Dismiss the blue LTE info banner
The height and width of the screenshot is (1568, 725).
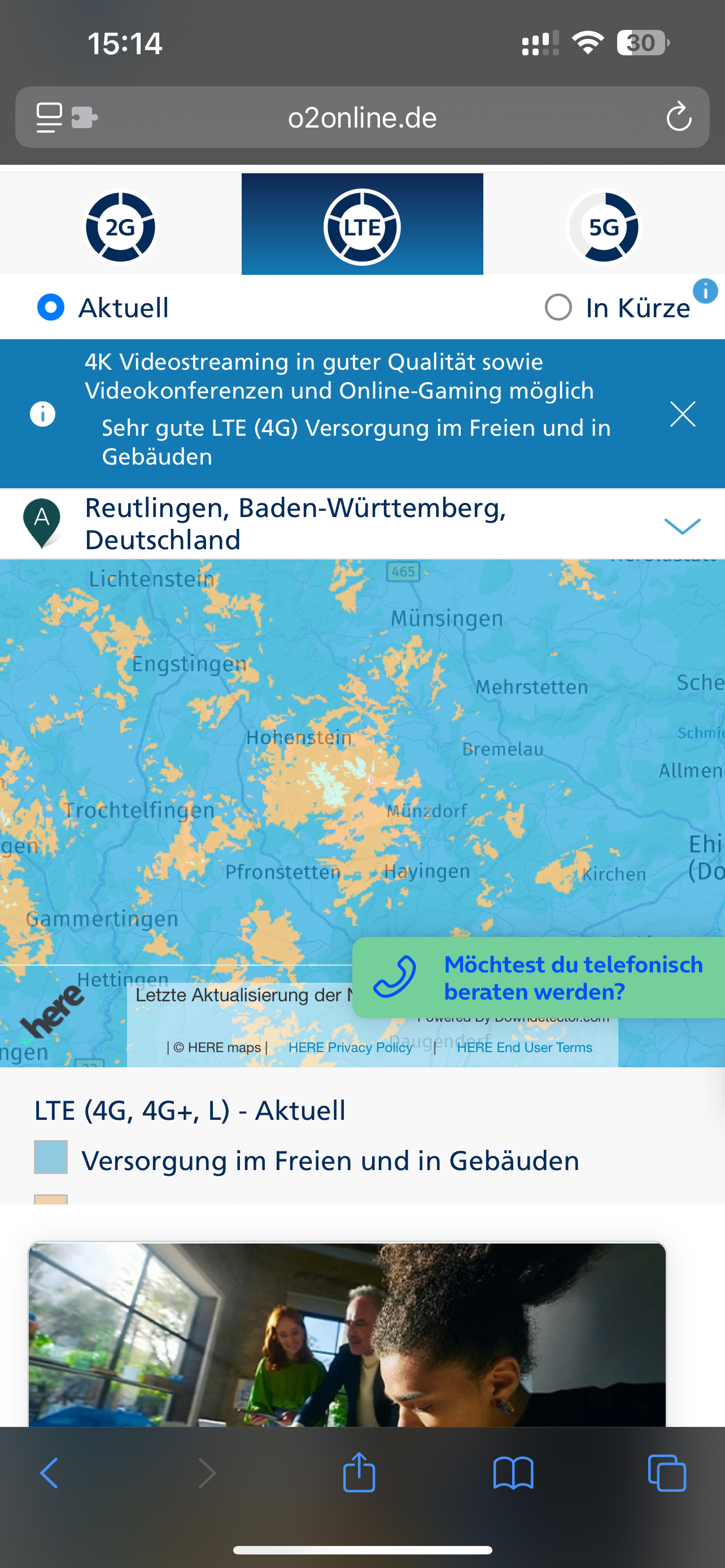click(x=683, y=414)
